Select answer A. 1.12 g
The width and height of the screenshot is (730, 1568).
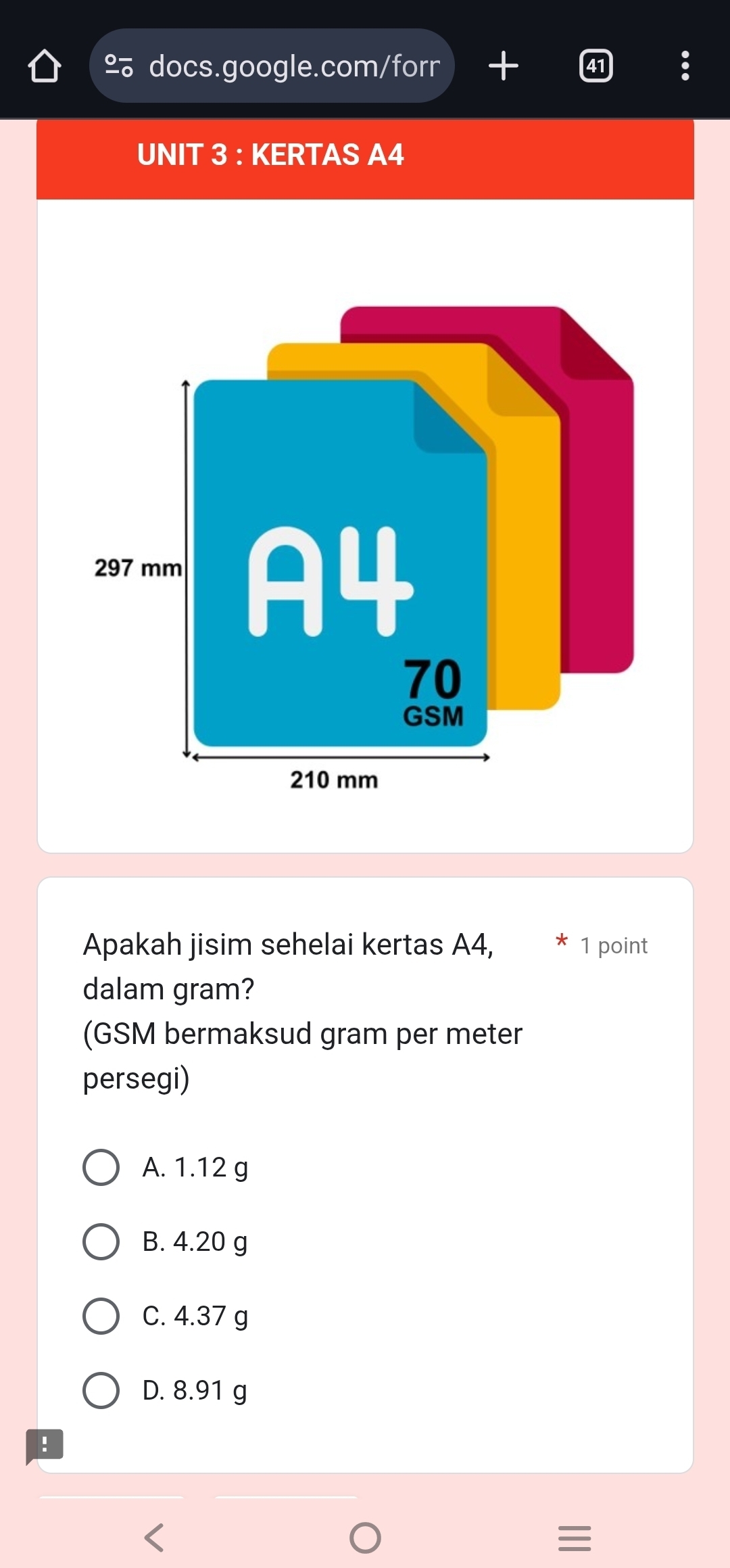pos(101,1168)
